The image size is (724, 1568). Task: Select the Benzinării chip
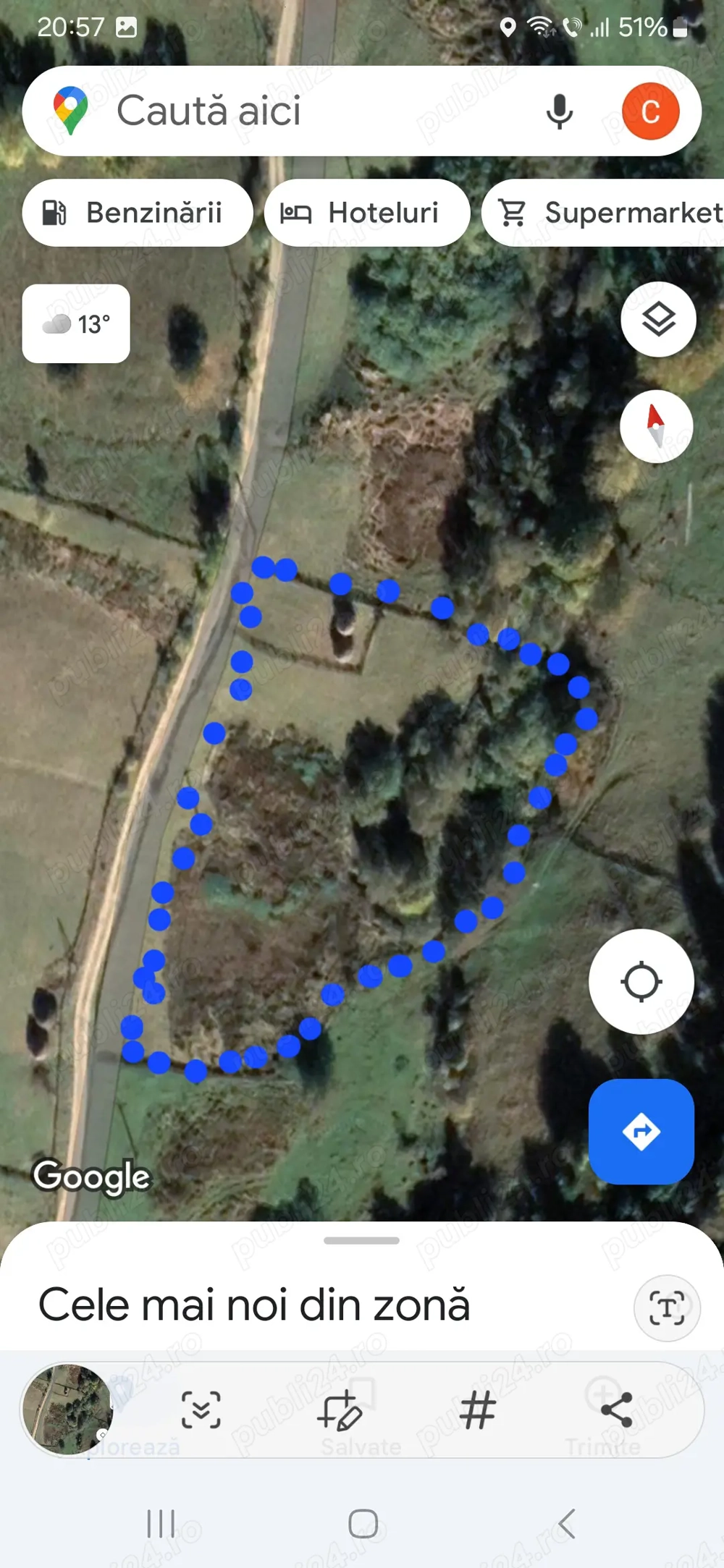point(138,213)
